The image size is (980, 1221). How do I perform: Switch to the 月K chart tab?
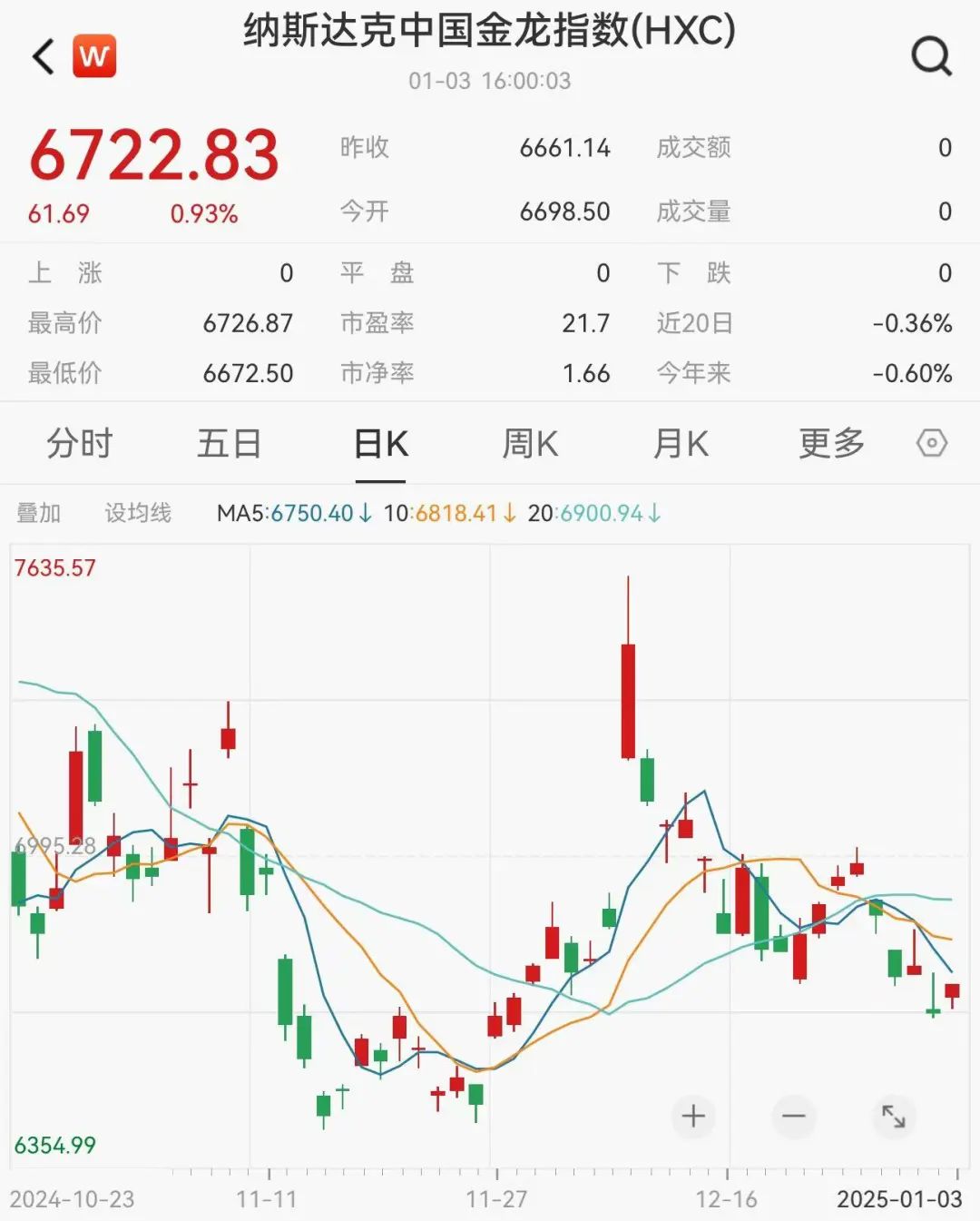click(x=681, y=444)
